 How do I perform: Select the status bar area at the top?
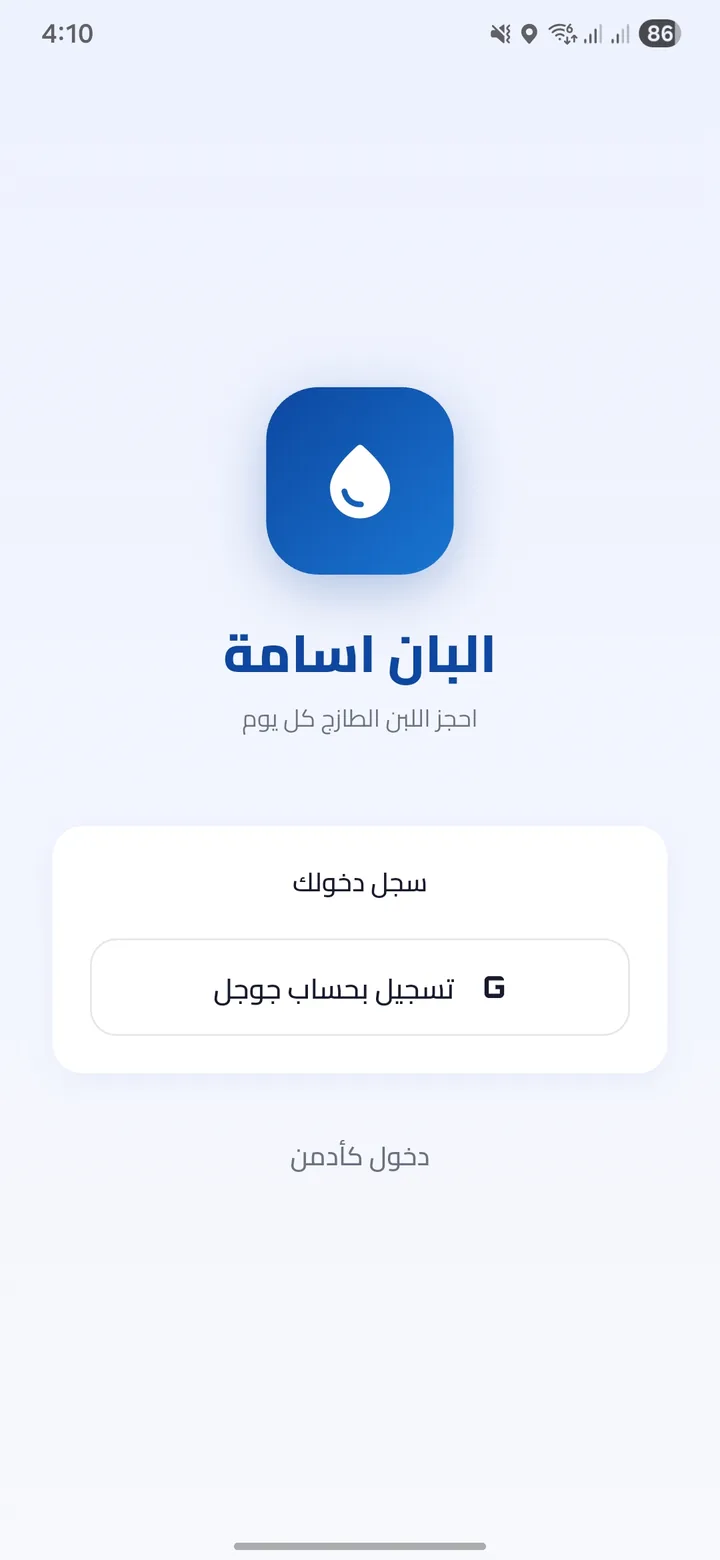point(360,34)
